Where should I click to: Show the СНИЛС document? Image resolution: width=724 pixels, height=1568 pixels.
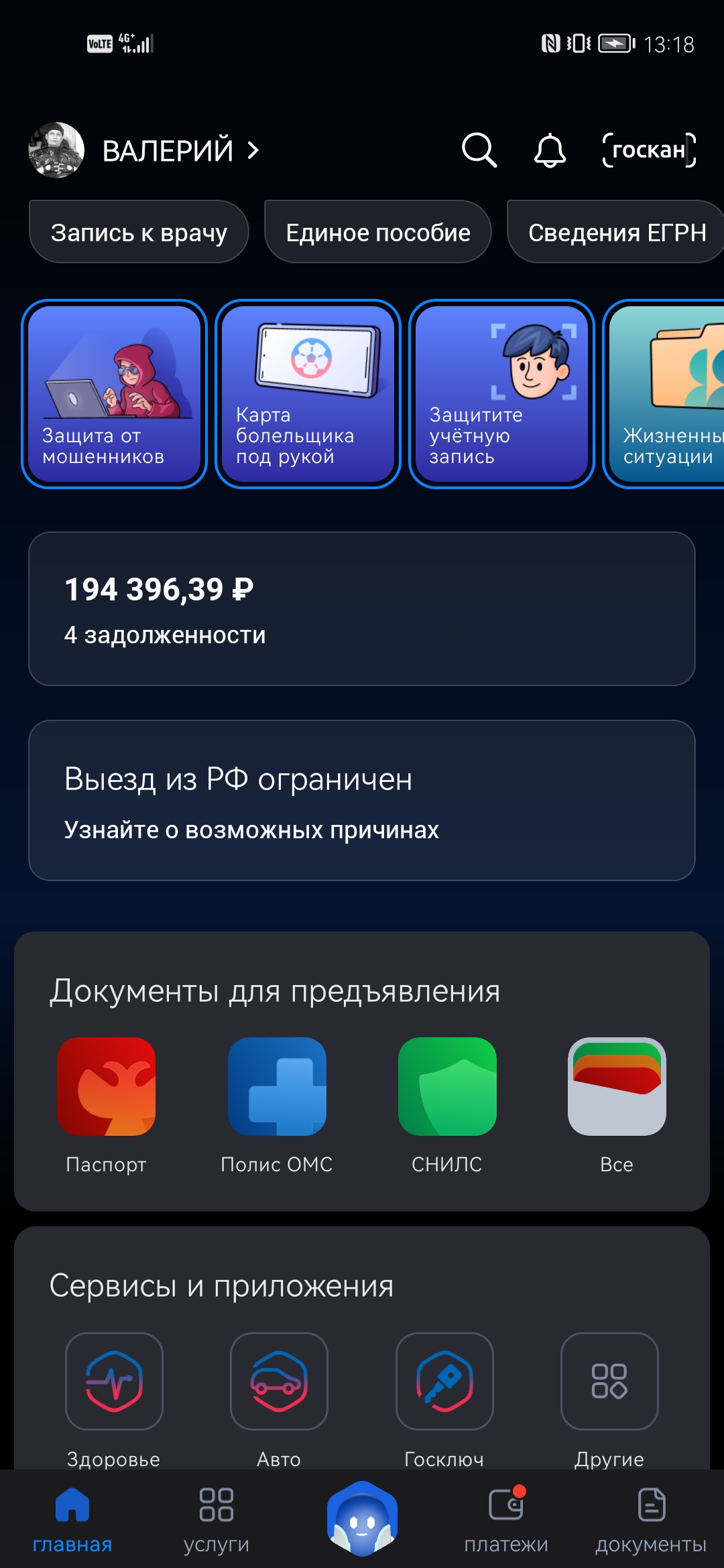pyautogui.click(x=447, y=1106)
